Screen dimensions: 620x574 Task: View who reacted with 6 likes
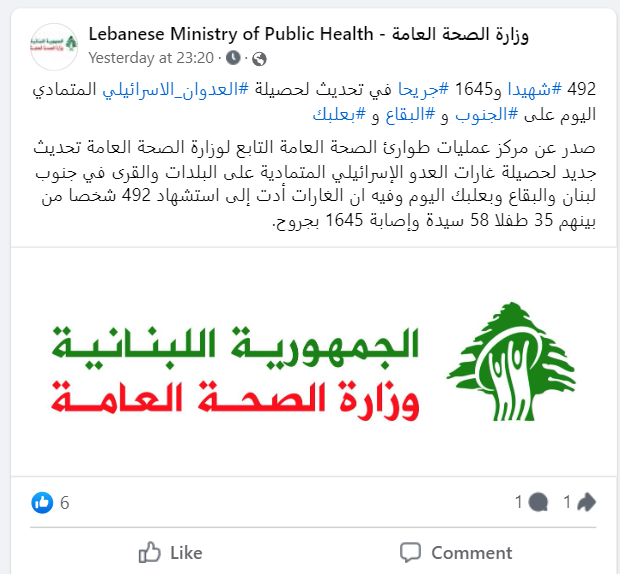(50, 502)
